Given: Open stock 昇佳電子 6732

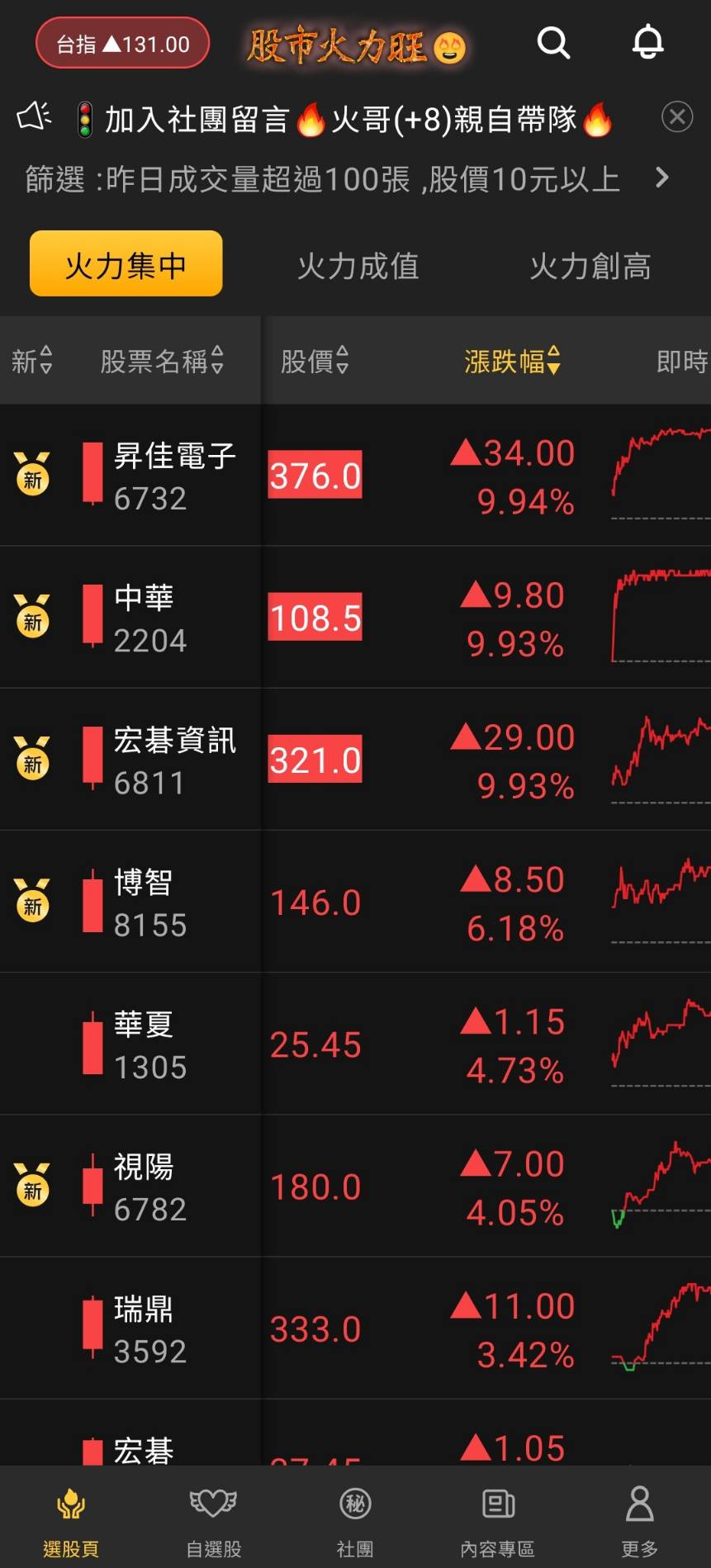Looking at the screenshot, I should [355, 476].
